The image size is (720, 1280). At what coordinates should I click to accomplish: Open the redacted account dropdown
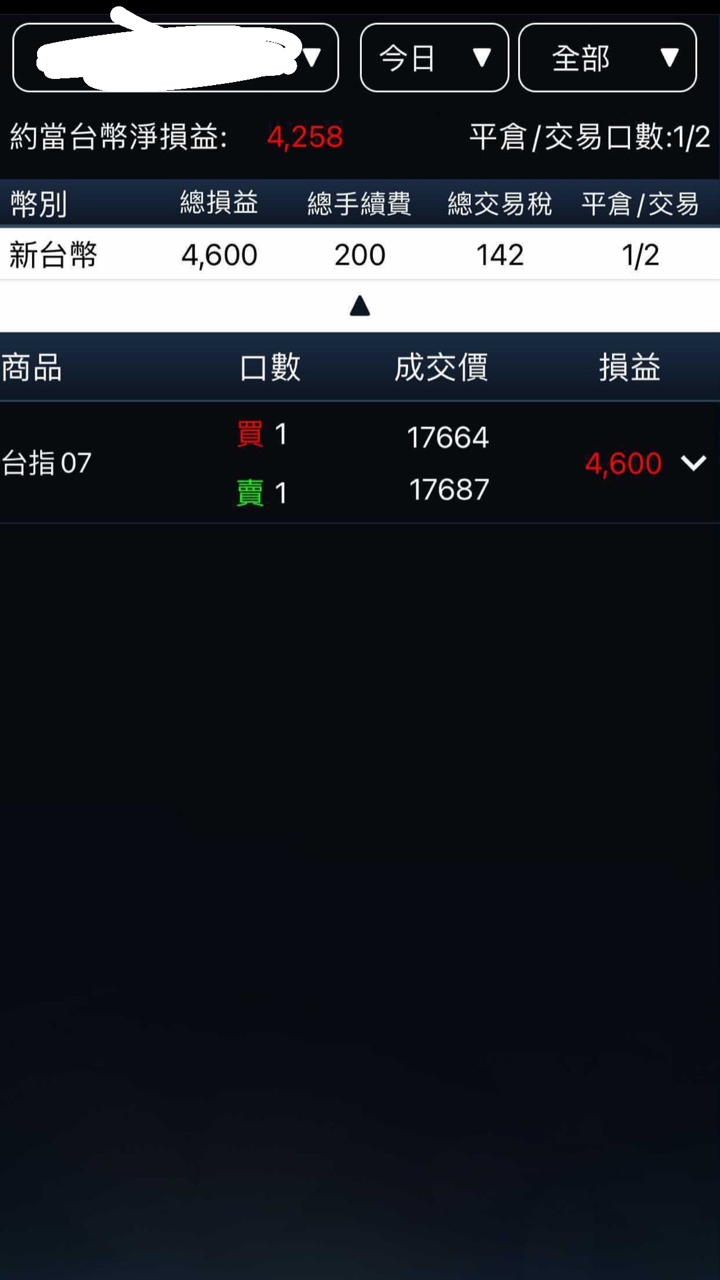176,58
